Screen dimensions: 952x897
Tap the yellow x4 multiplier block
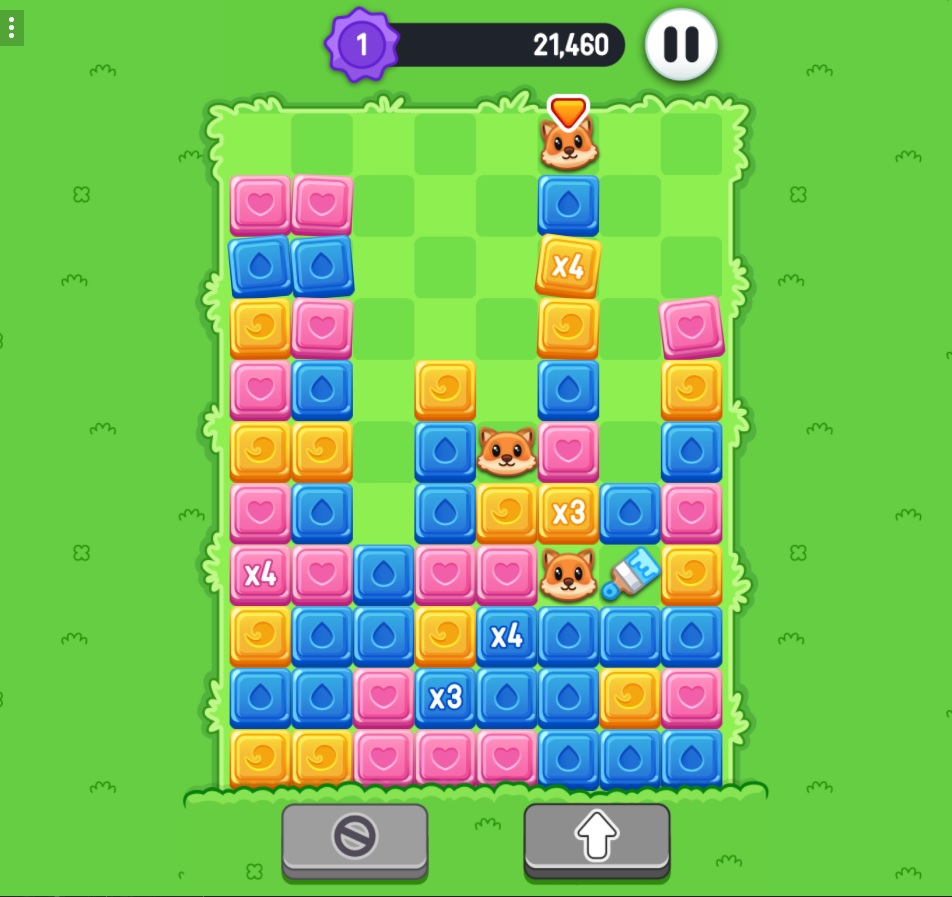568,266
